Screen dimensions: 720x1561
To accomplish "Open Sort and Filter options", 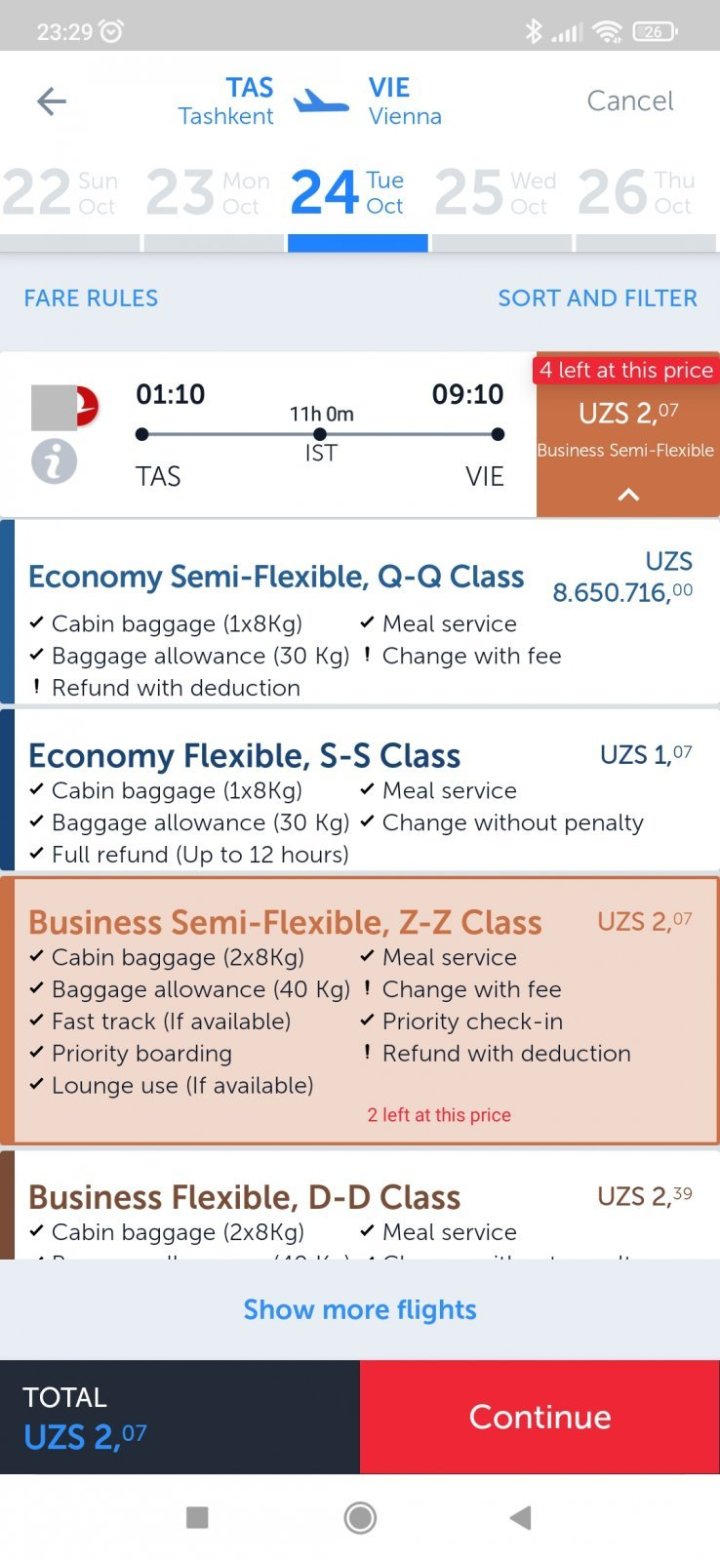I will pos(597,298).
